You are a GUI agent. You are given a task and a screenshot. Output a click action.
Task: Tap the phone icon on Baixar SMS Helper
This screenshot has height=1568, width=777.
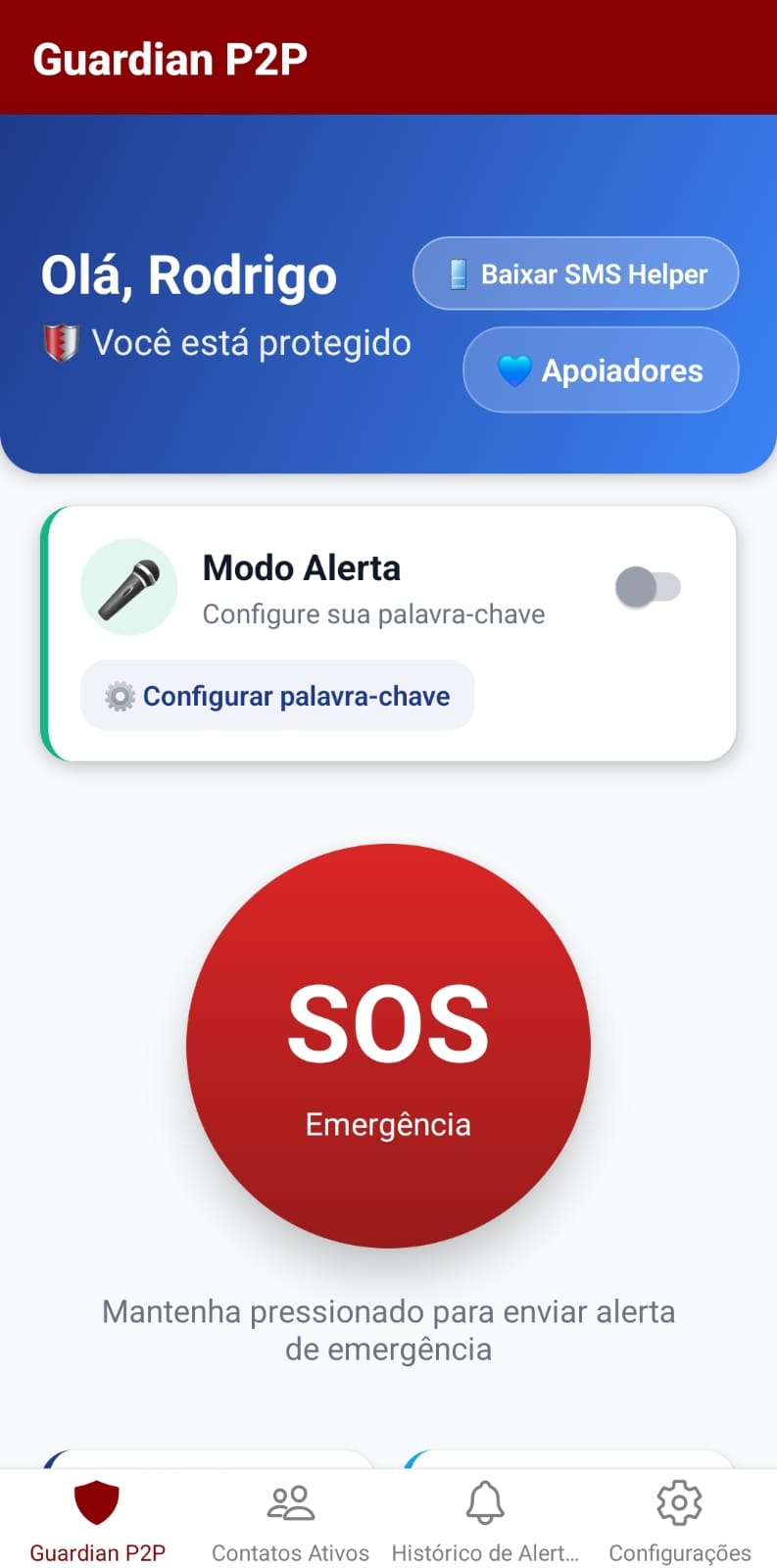456,273
